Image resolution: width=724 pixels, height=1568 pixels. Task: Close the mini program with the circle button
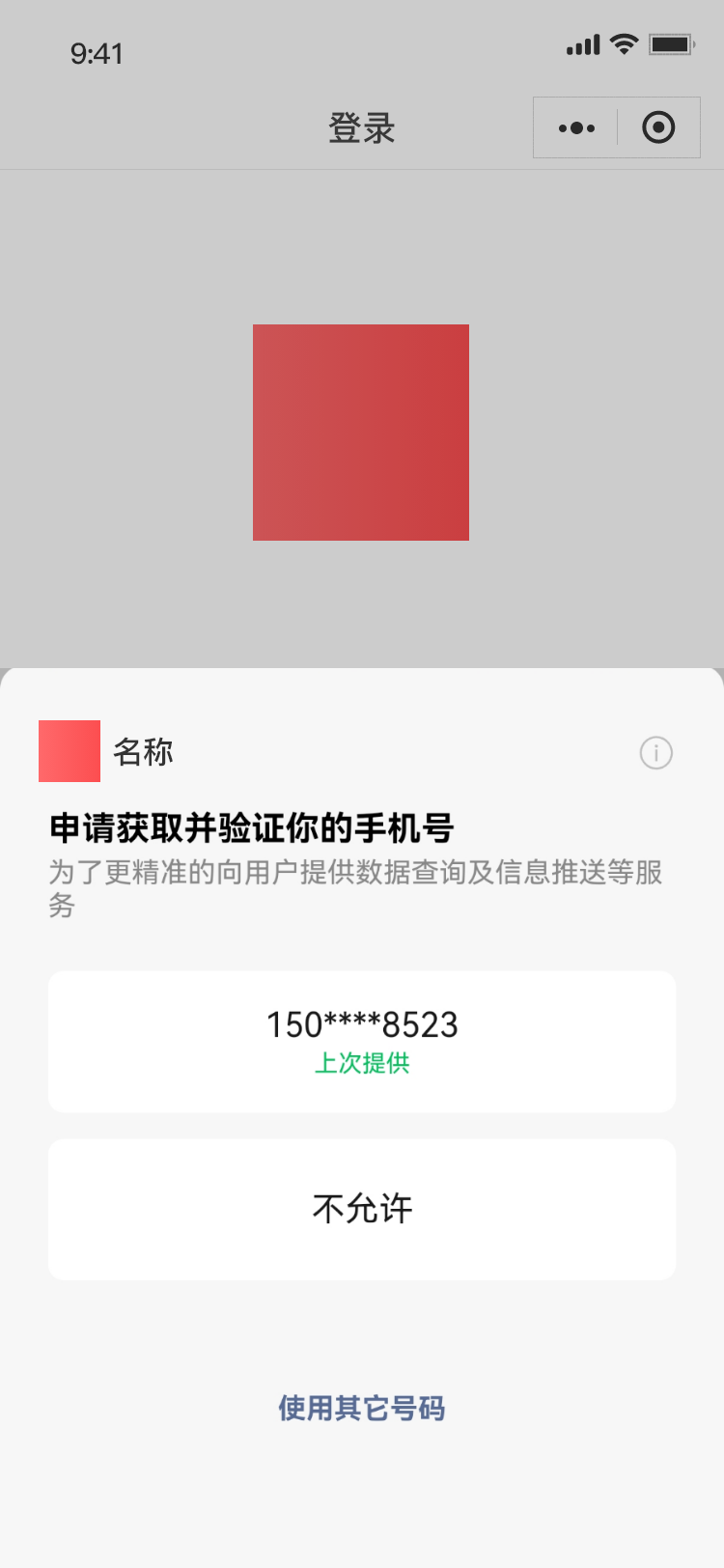pos(658,127)
